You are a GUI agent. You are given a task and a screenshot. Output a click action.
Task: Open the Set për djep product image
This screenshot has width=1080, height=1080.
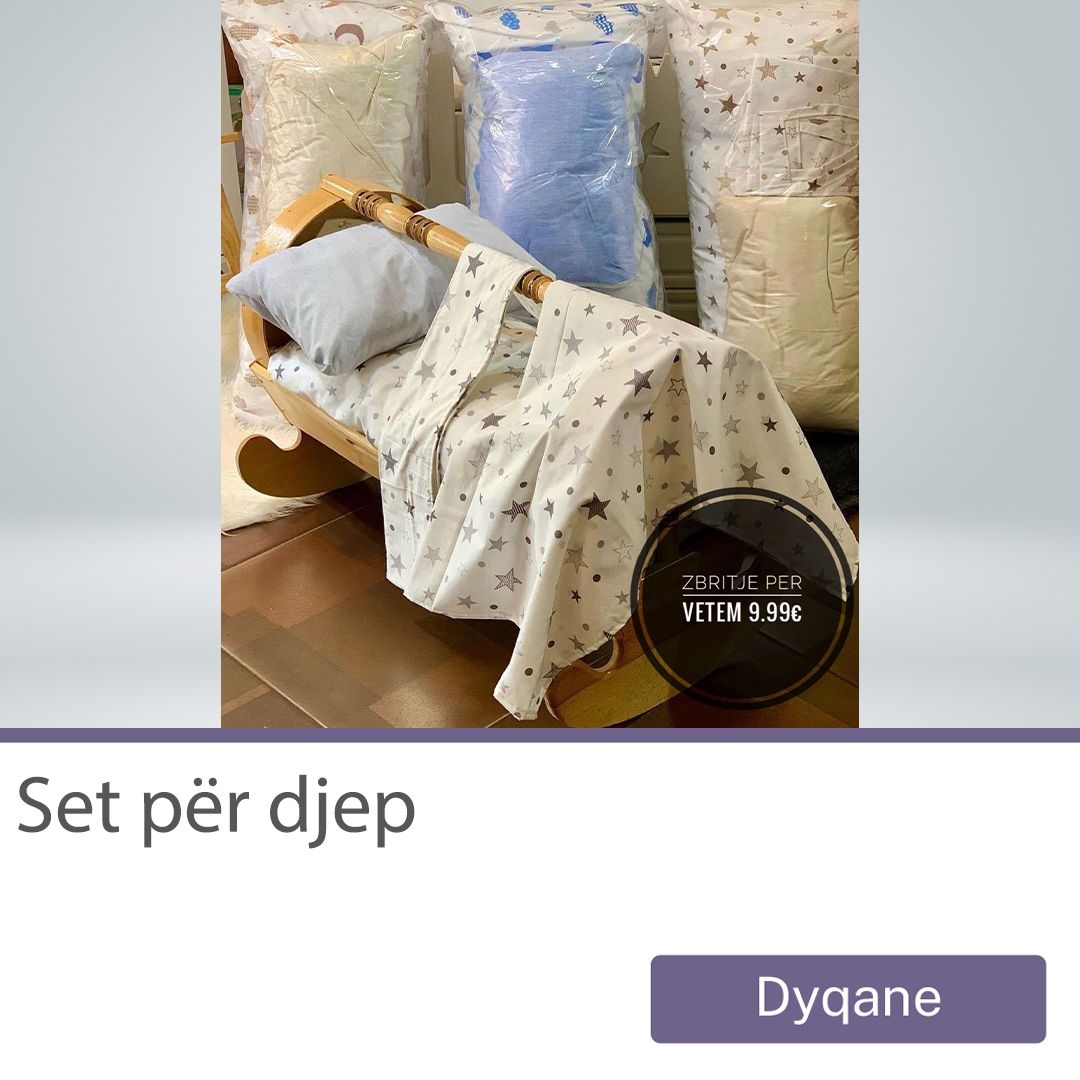[x=540, y=363]
